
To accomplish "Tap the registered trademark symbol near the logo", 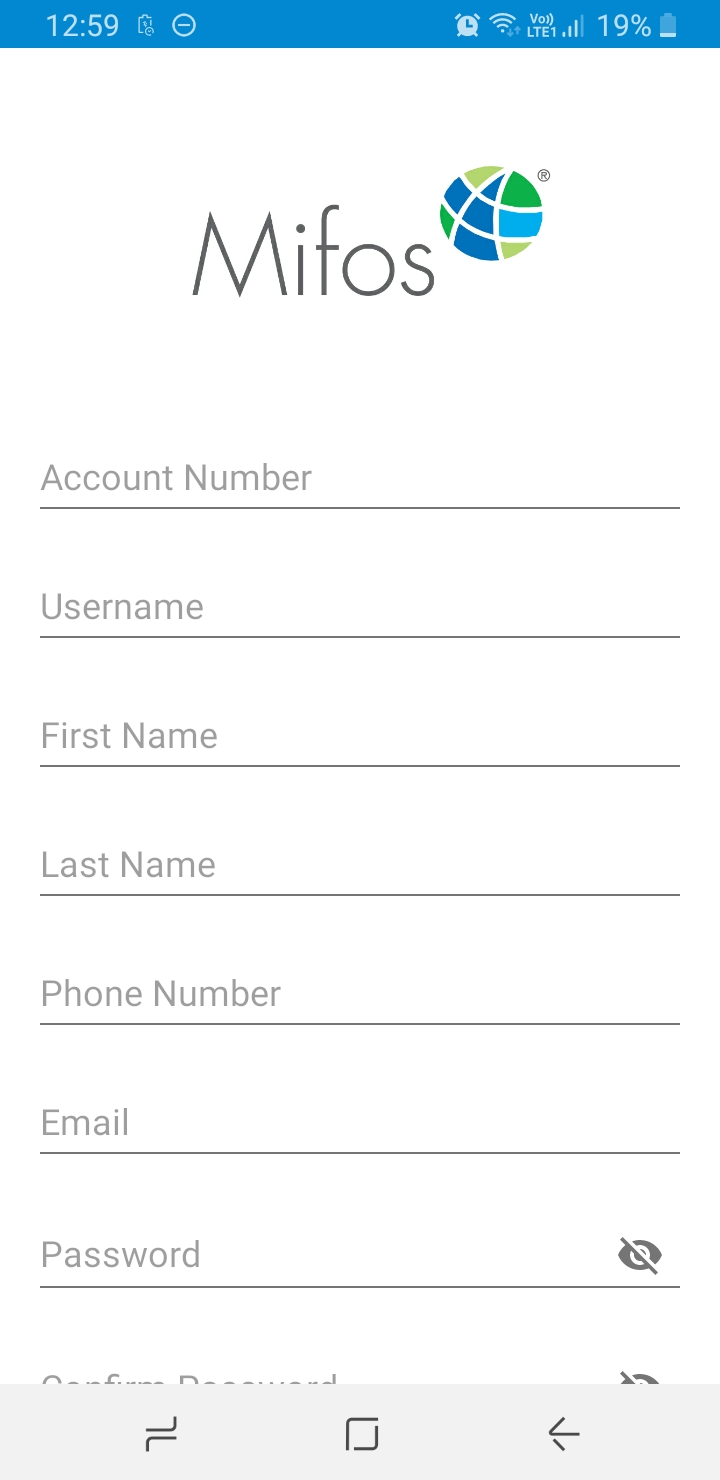I will point(543,176).
